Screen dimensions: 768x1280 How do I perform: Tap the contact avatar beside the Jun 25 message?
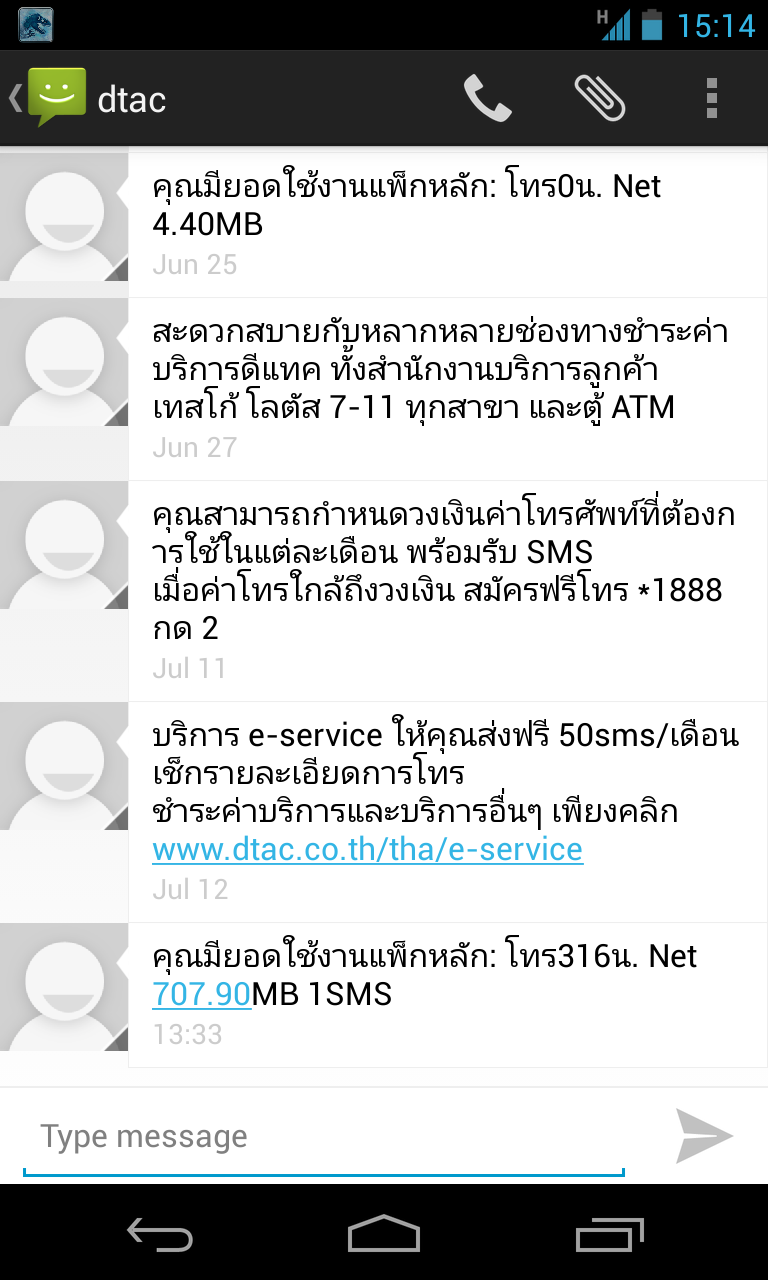tap(64, 217)
